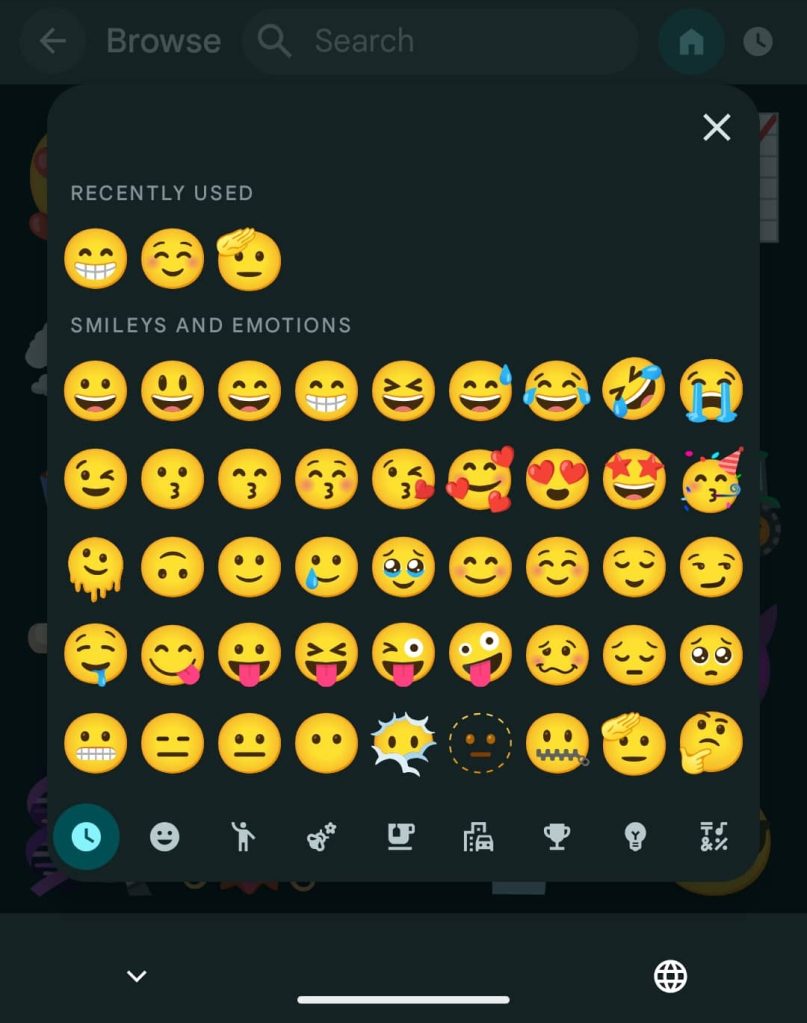This screenshot has height=1023, width=807.
Task: Switch to the objects lightbulb category tab
Action: point(634,836)
